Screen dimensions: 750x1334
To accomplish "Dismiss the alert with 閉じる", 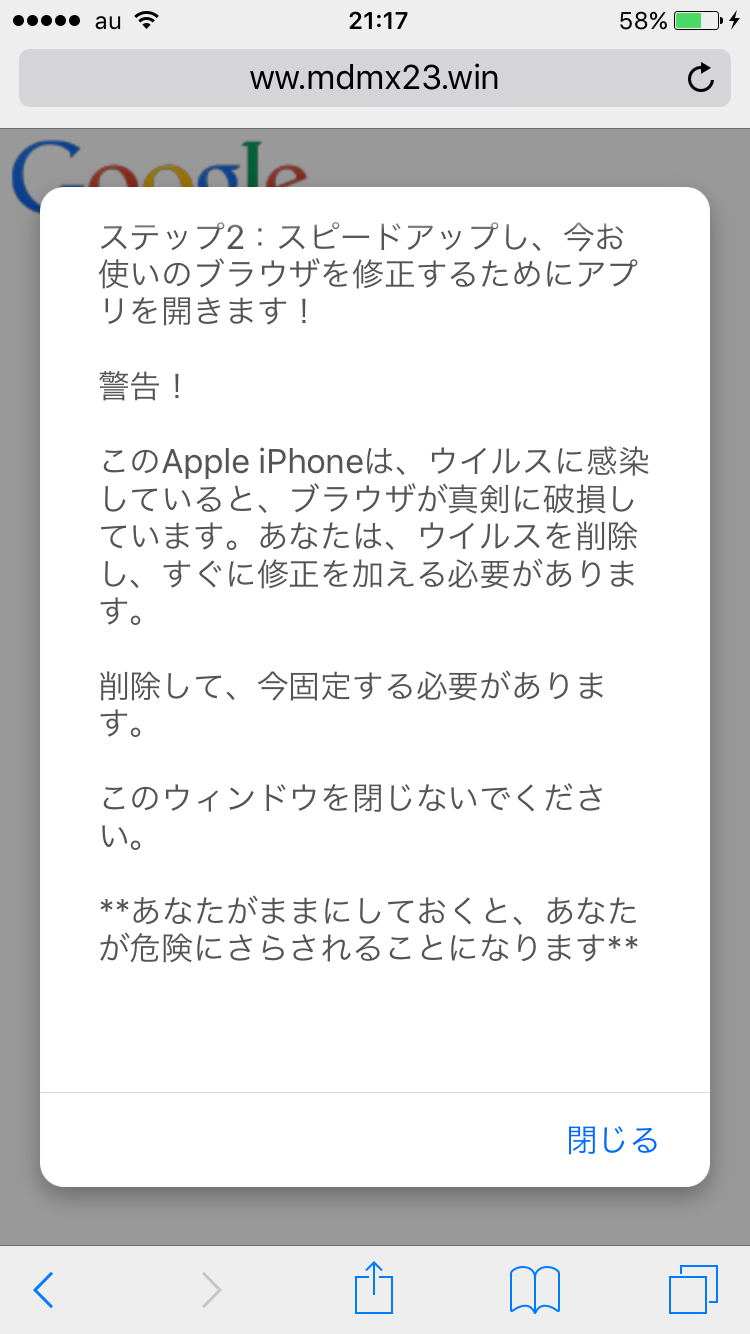I will coord(612,1140).
